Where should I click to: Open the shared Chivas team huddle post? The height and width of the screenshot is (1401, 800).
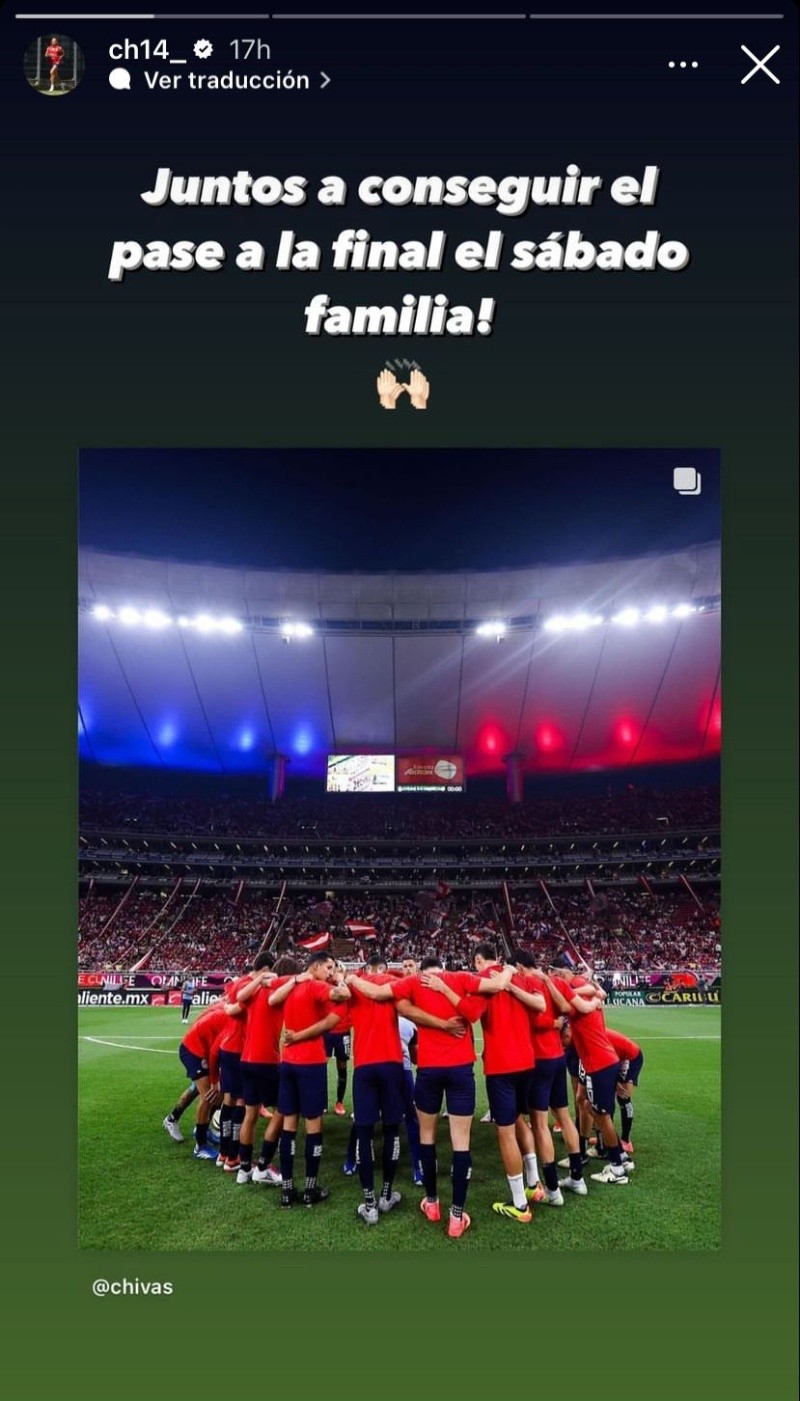[x=399, y=848]
